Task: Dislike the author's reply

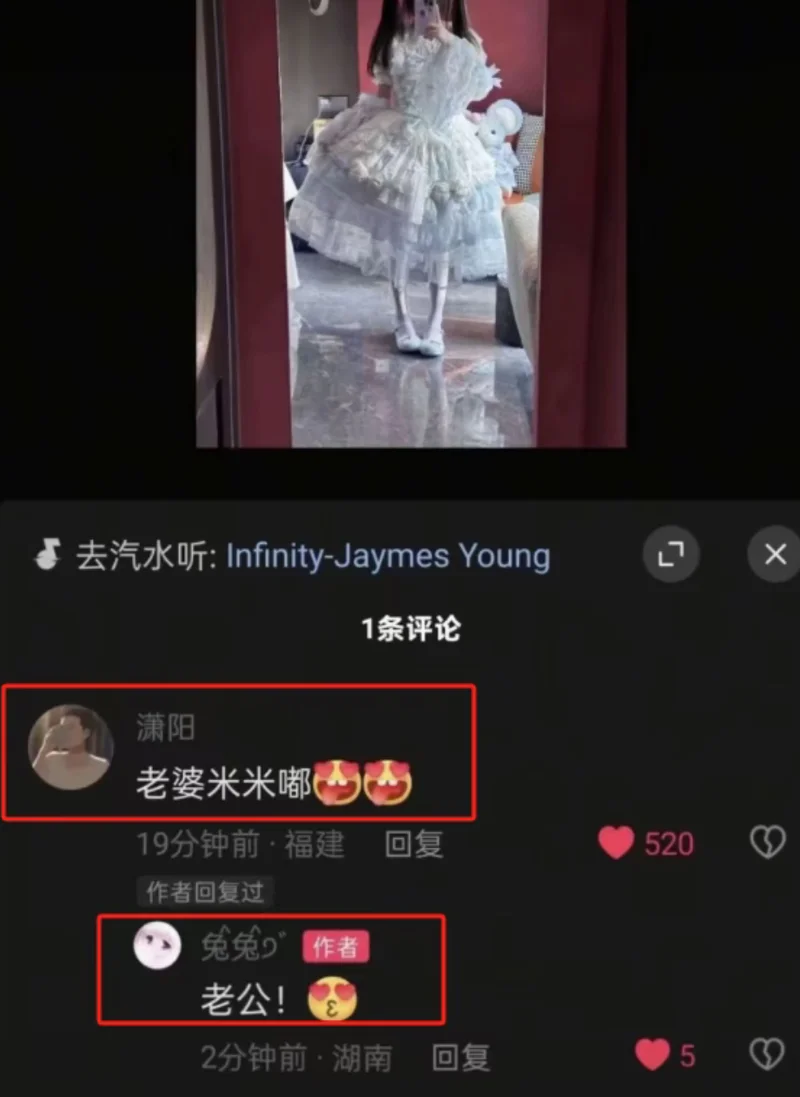Action: point(768,1056)
